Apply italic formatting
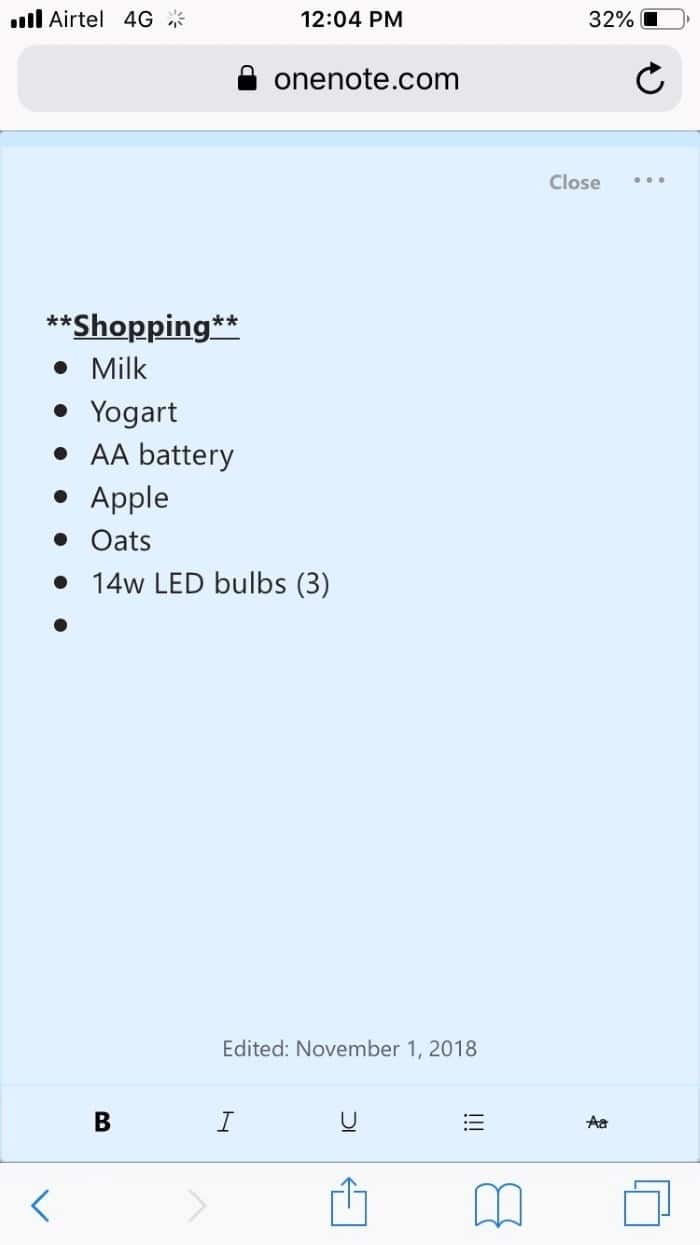This screenshot has width=700, height=1245. (x=226, y=1122)
